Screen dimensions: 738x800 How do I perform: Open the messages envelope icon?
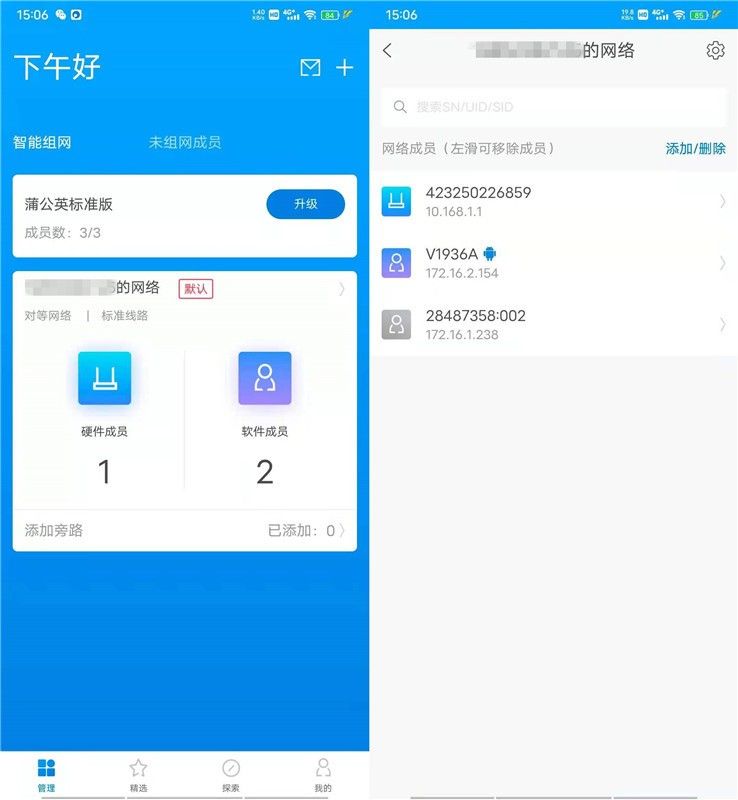click(x=310, y=67)
